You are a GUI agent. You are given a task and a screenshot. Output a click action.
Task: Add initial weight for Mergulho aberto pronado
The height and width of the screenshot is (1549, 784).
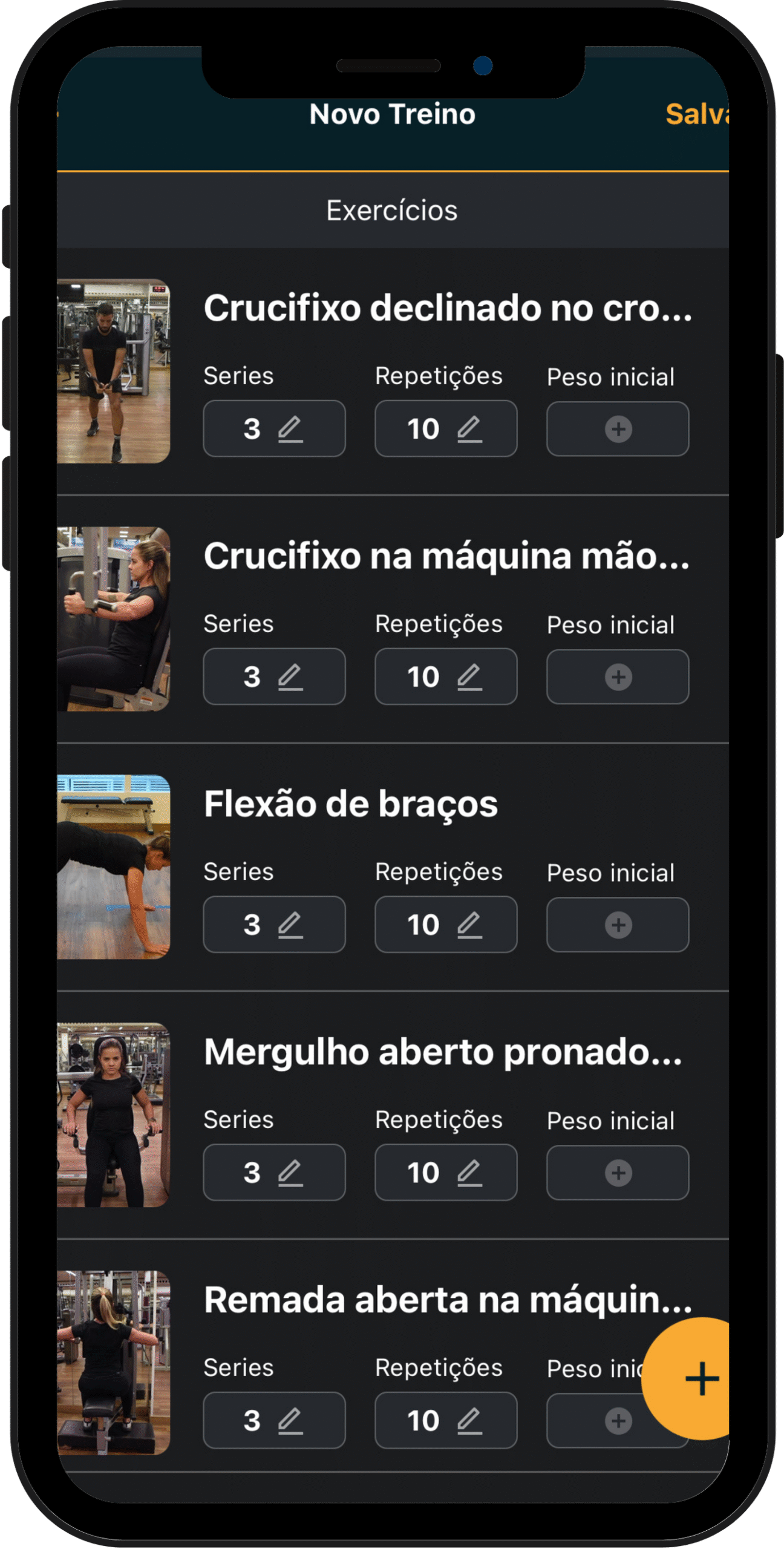click(x=618, y=1173)
